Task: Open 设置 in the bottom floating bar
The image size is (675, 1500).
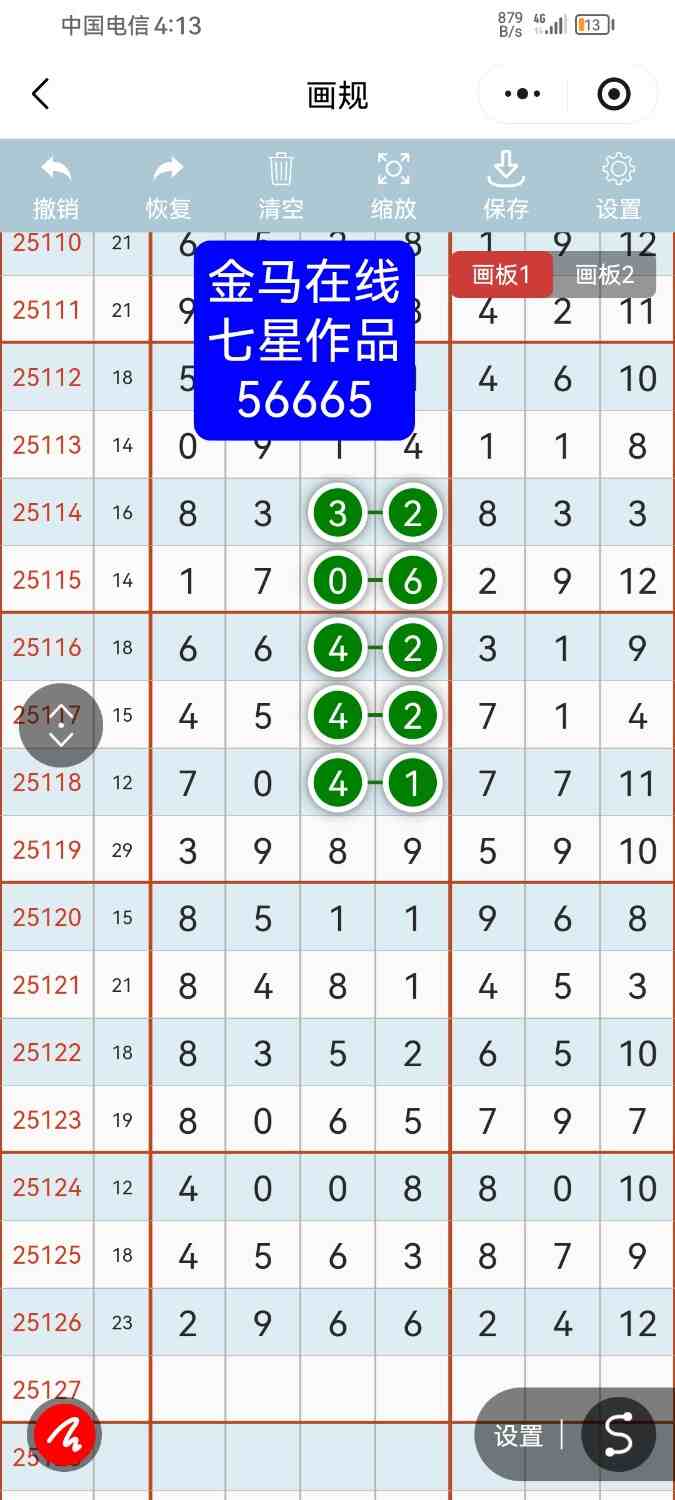Action: [x=518, y=1436]
